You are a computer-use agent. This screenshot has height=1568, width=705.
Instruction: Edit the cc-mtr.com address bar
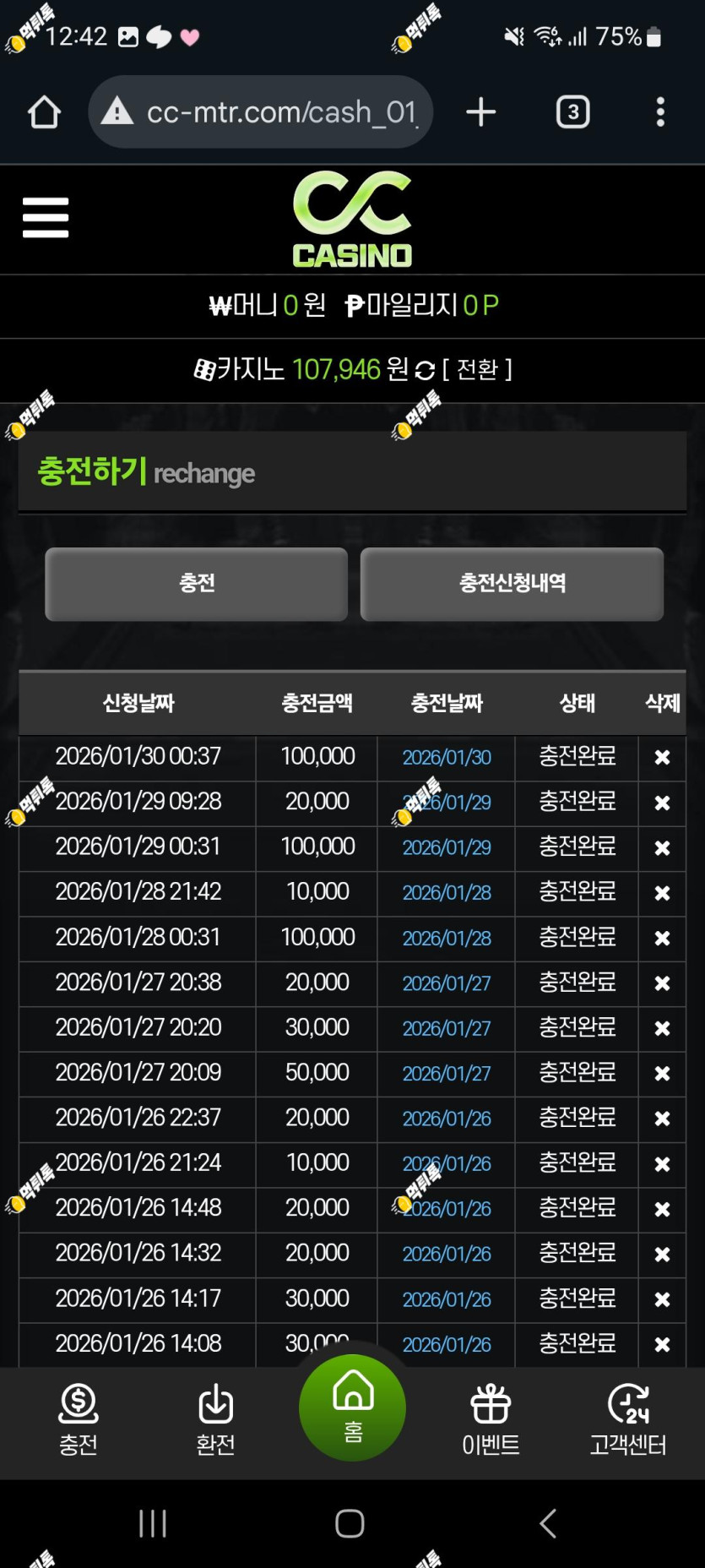(260, 112)
